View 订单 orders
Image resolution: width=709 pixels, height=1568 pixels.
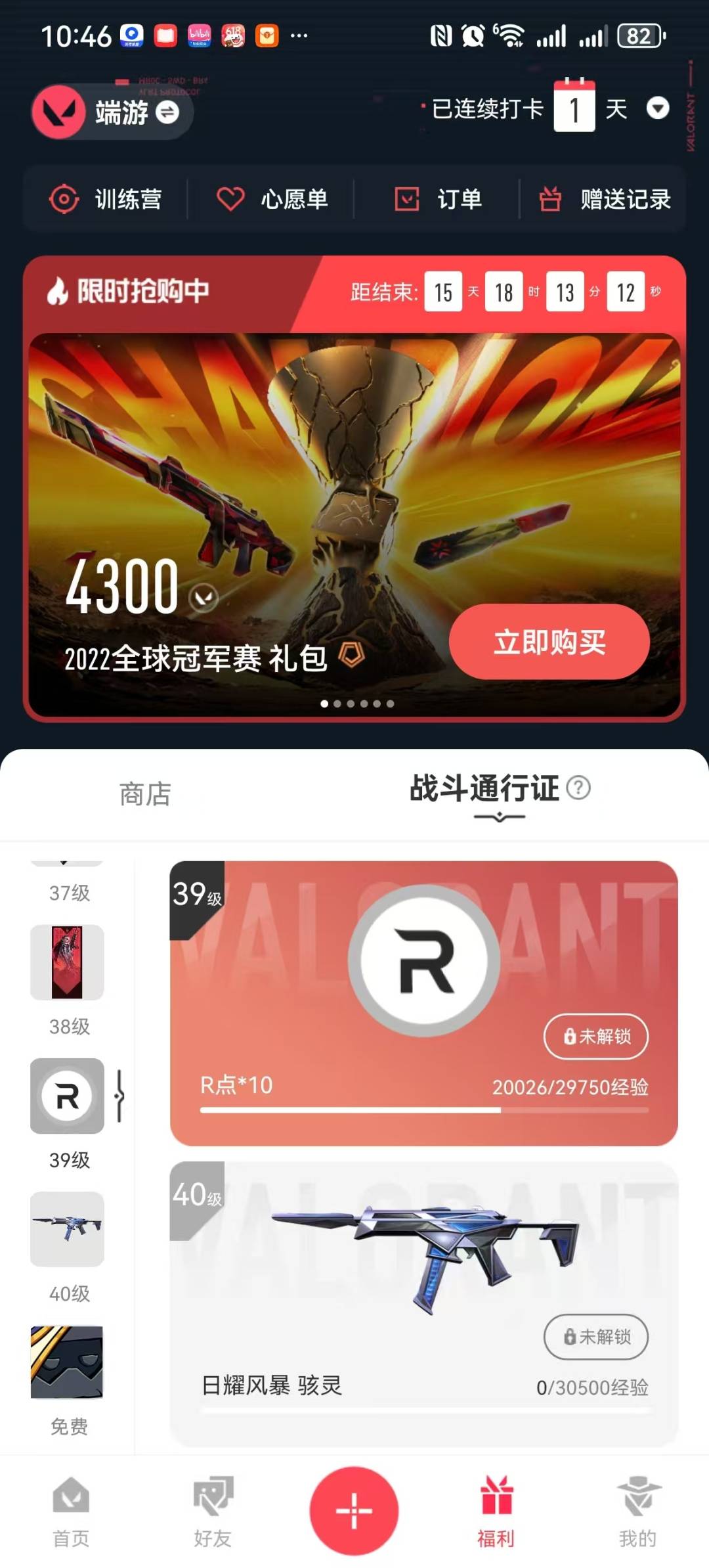pyautogui.click(x=438, y=199)
